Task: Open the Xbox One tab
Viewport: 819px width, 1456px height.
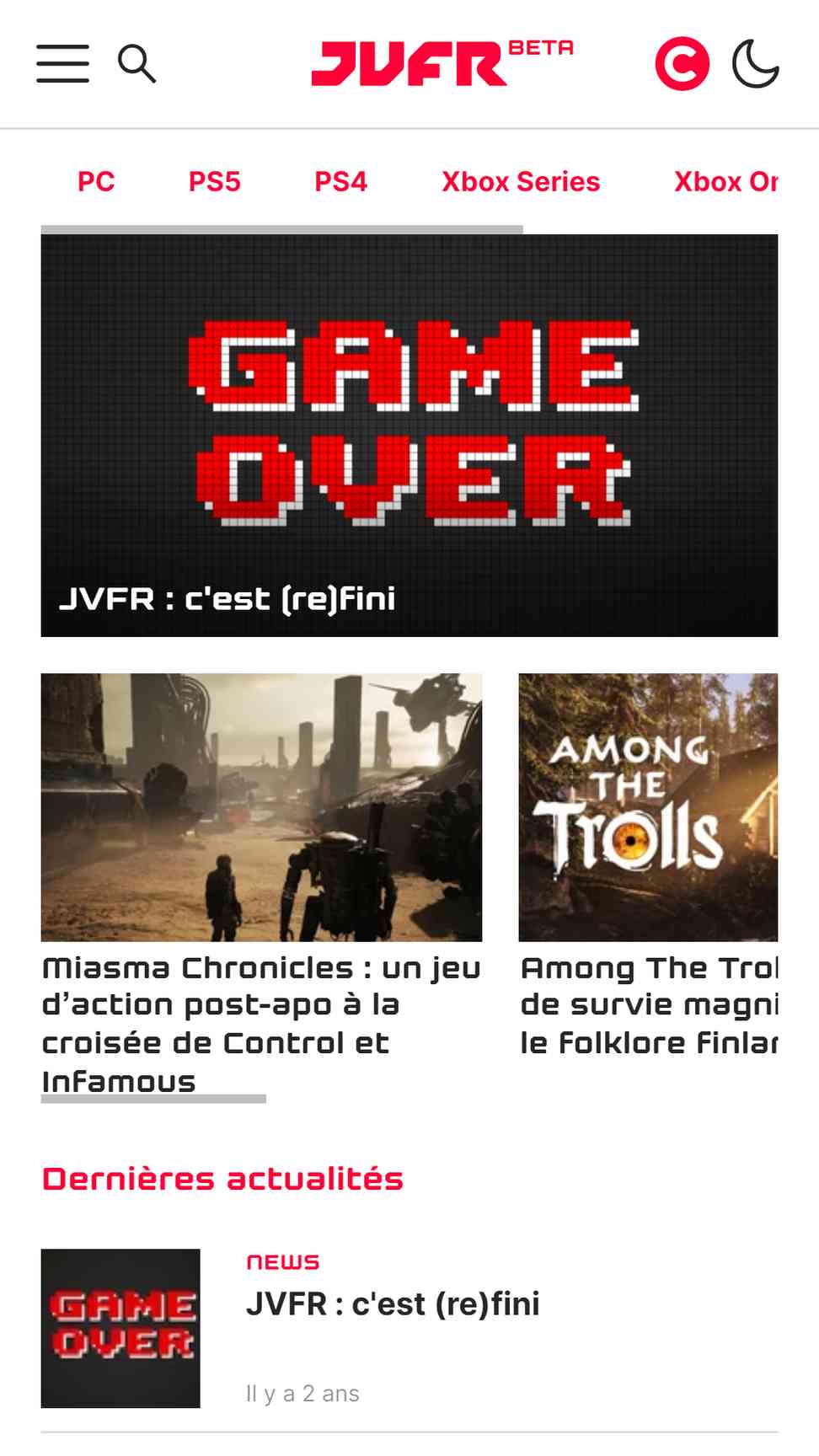Action: [725, 182]
